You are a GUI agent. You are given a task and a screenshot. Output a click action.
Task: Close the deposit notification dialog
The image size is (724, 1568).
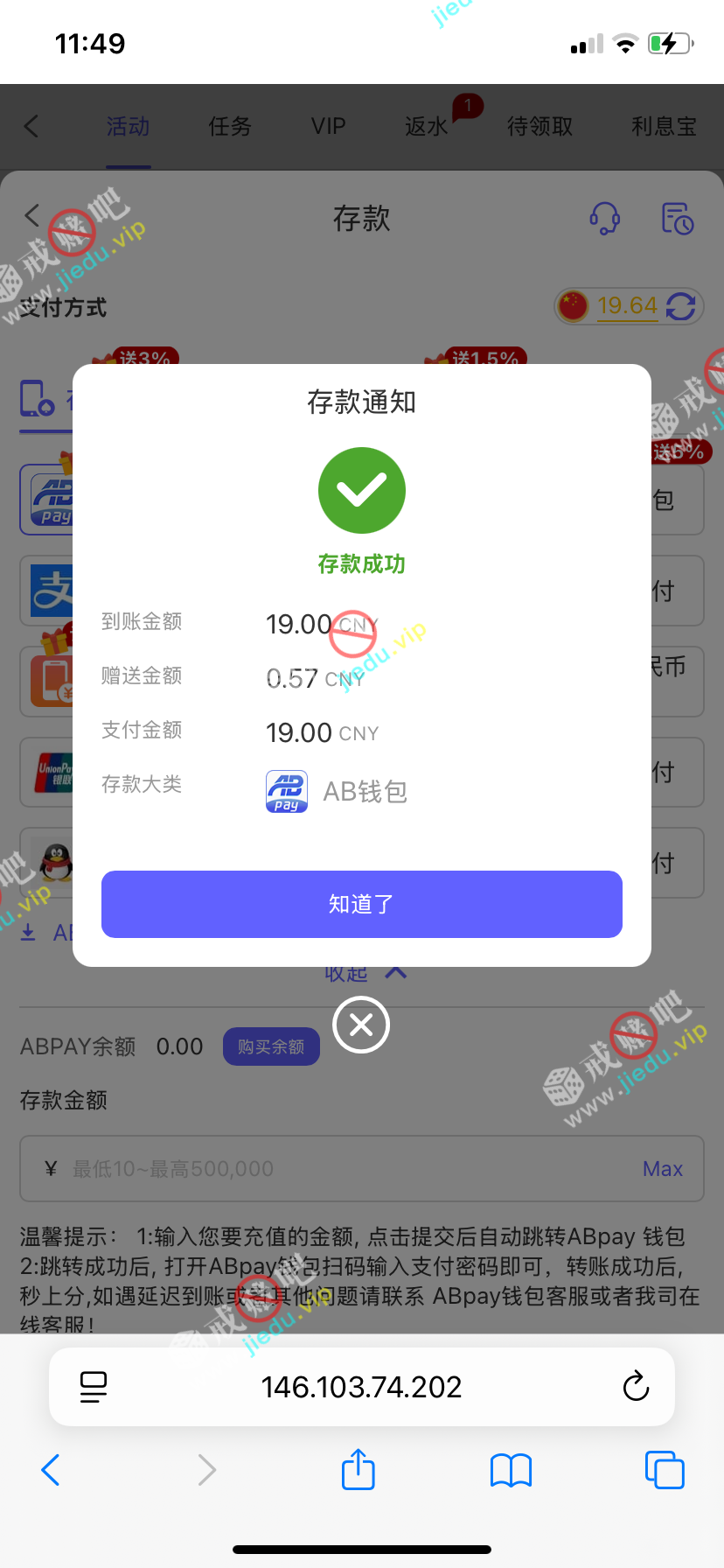(361, 1025)
